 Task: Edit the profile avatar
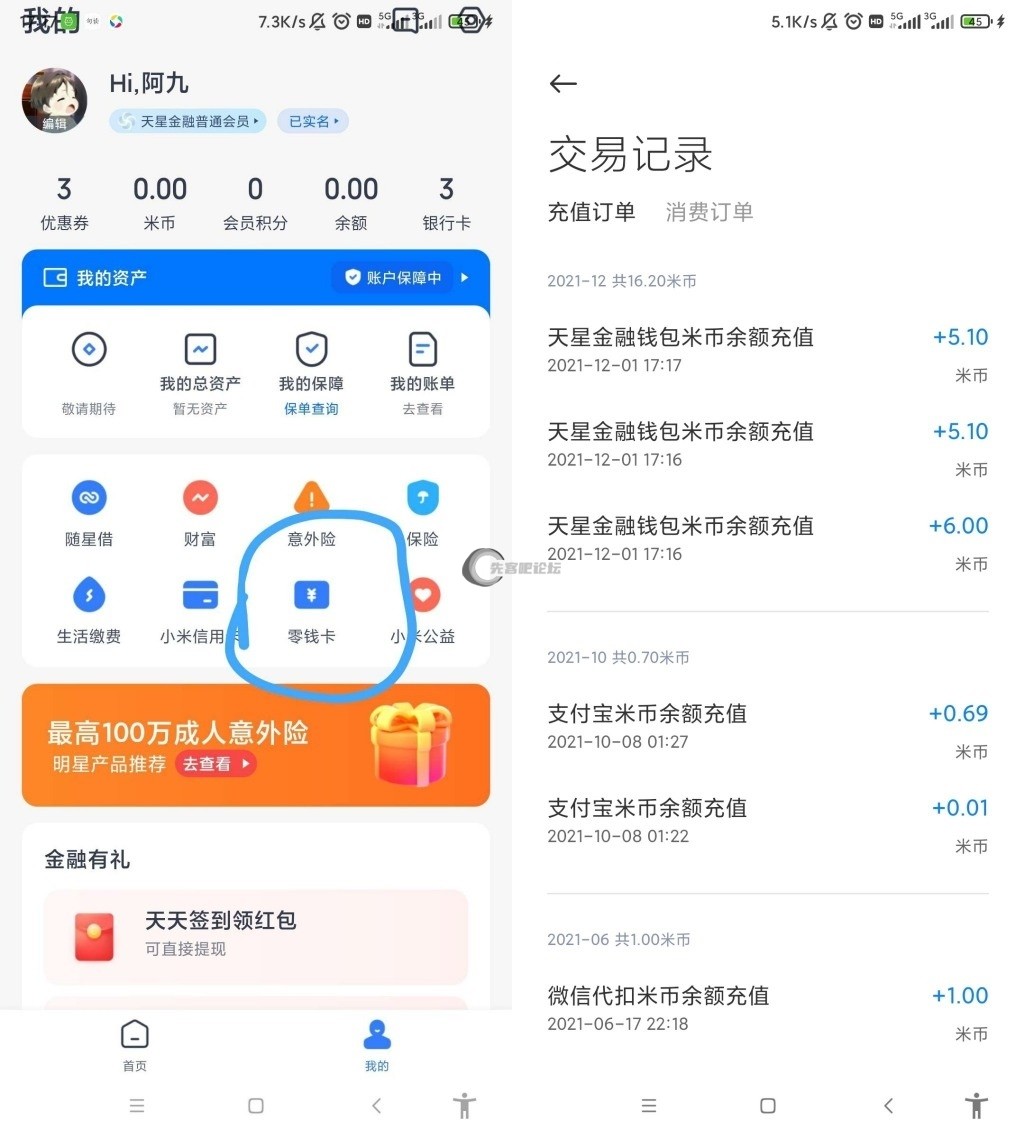tap(54, 102)
